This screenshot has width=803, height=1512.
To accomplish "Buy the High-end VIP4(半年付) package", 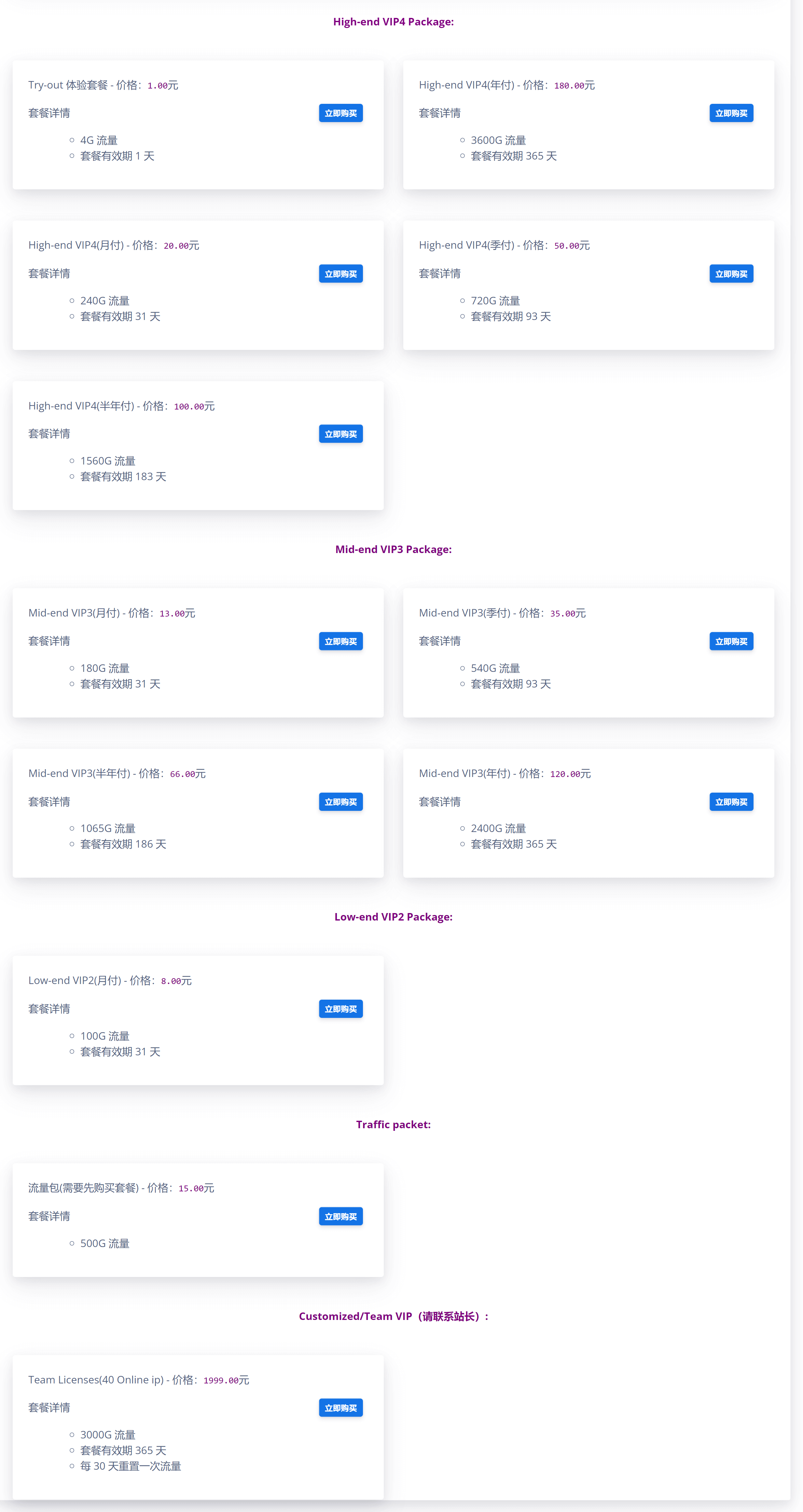I will pyautogui.click(x=340, y=434).
